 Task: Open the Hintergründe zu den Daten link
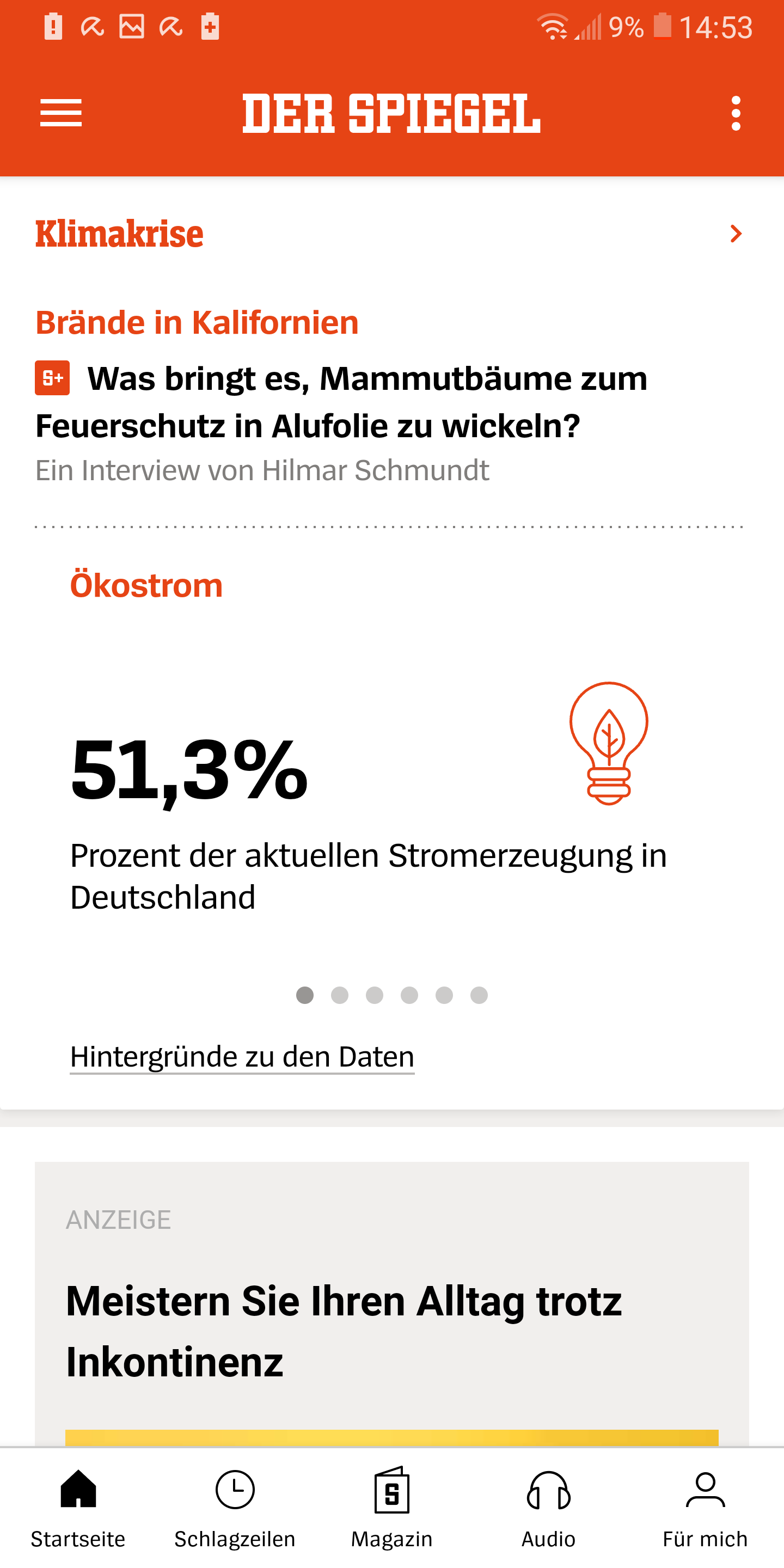242,1057
